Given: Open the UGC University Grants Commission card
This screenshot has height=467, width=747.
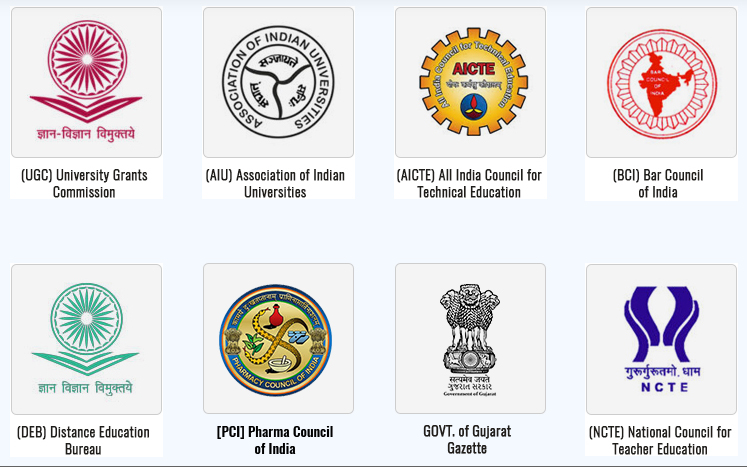Looking at the screenshot, I should [85, 83].
